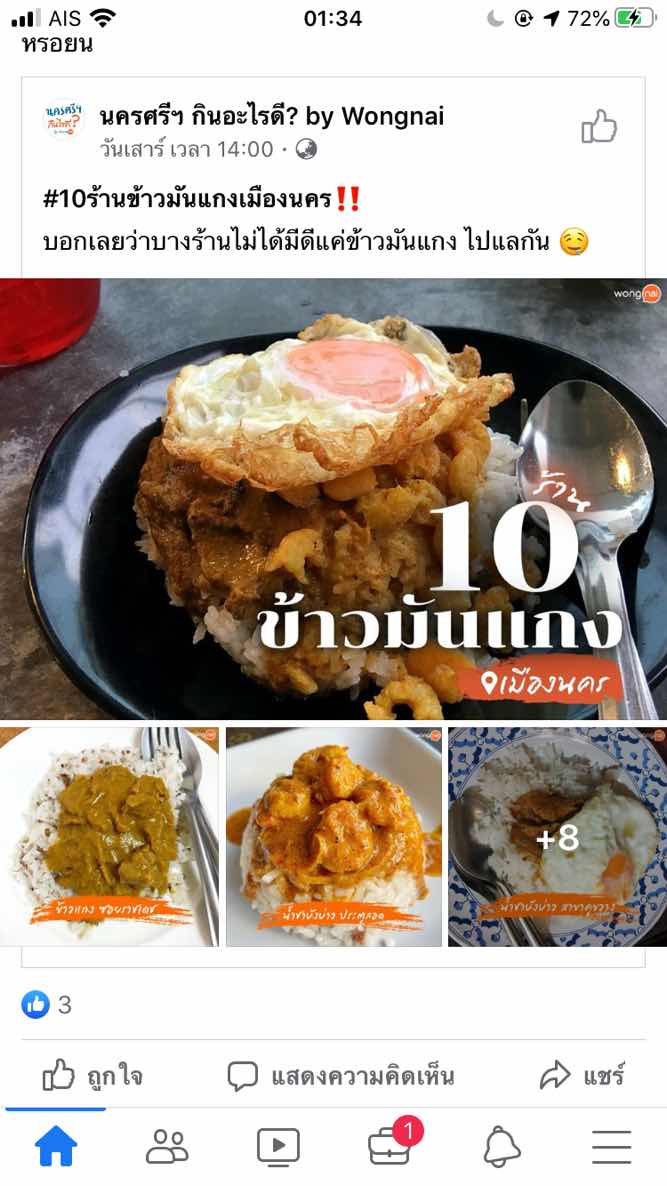Viewport: 667px width, 1186px height.
Task: Switch to the Friends tab
Action: 167,1146
